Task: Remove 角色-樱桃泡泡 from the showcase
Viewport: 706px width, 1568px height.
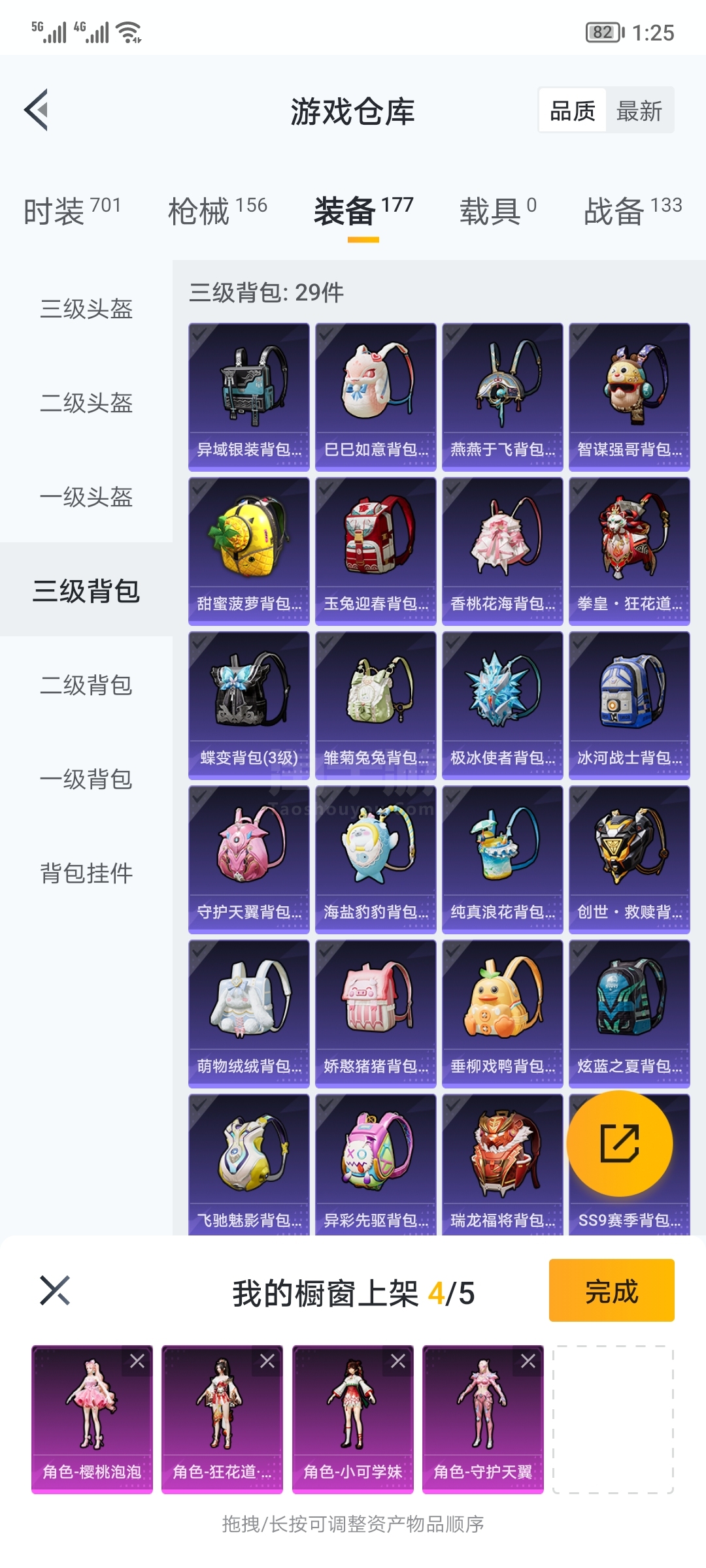Action: coord(137,1361)
